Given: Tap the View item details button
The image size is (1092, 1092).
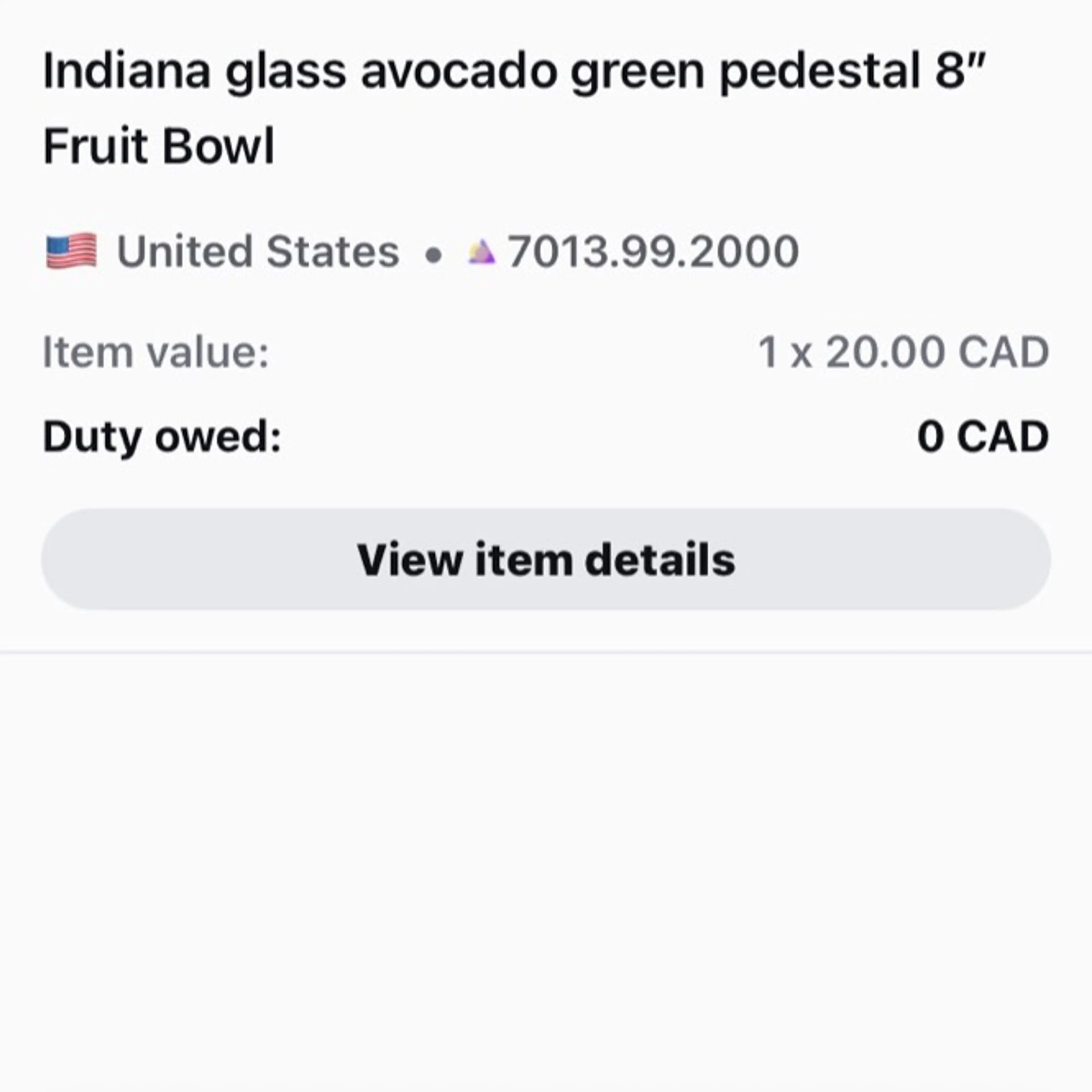Looking at the screenshot, I should 546,559.
